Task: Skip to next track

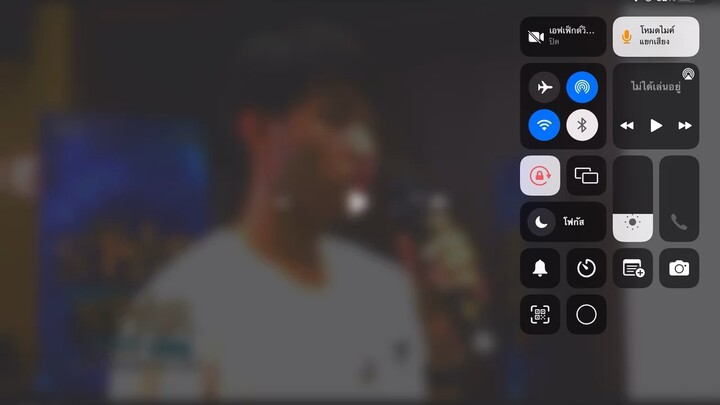Action: tap(685, 125)
